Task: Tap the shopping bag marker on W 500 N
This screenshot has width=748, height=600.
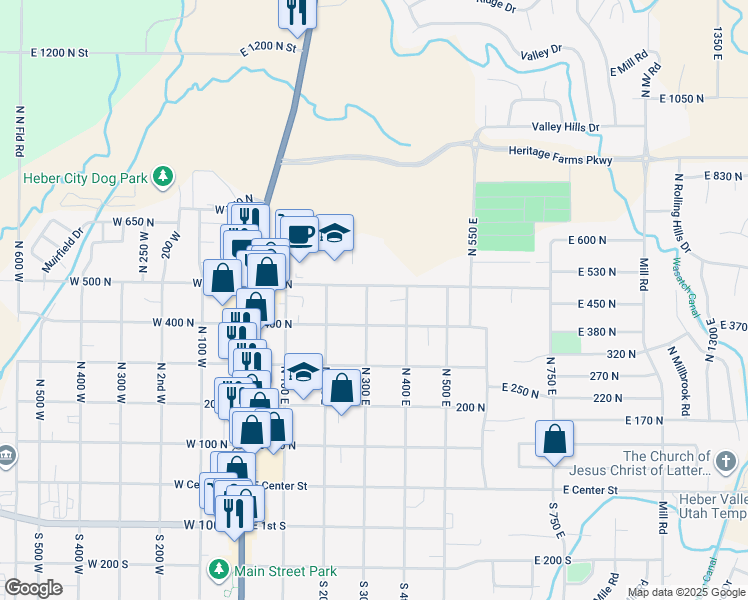Action: (x=222, y=279)
